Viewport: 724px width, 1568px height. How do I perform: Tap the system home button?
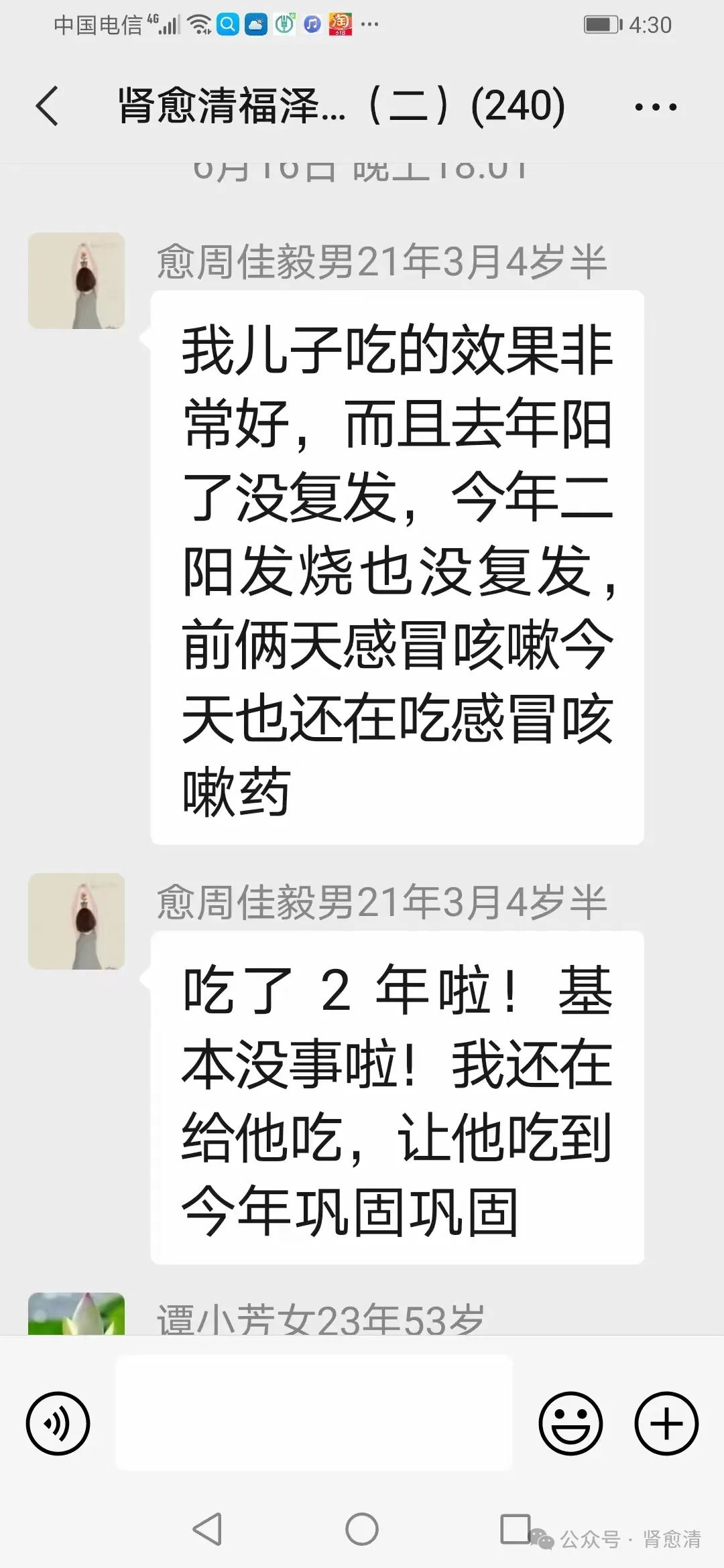362,1530
